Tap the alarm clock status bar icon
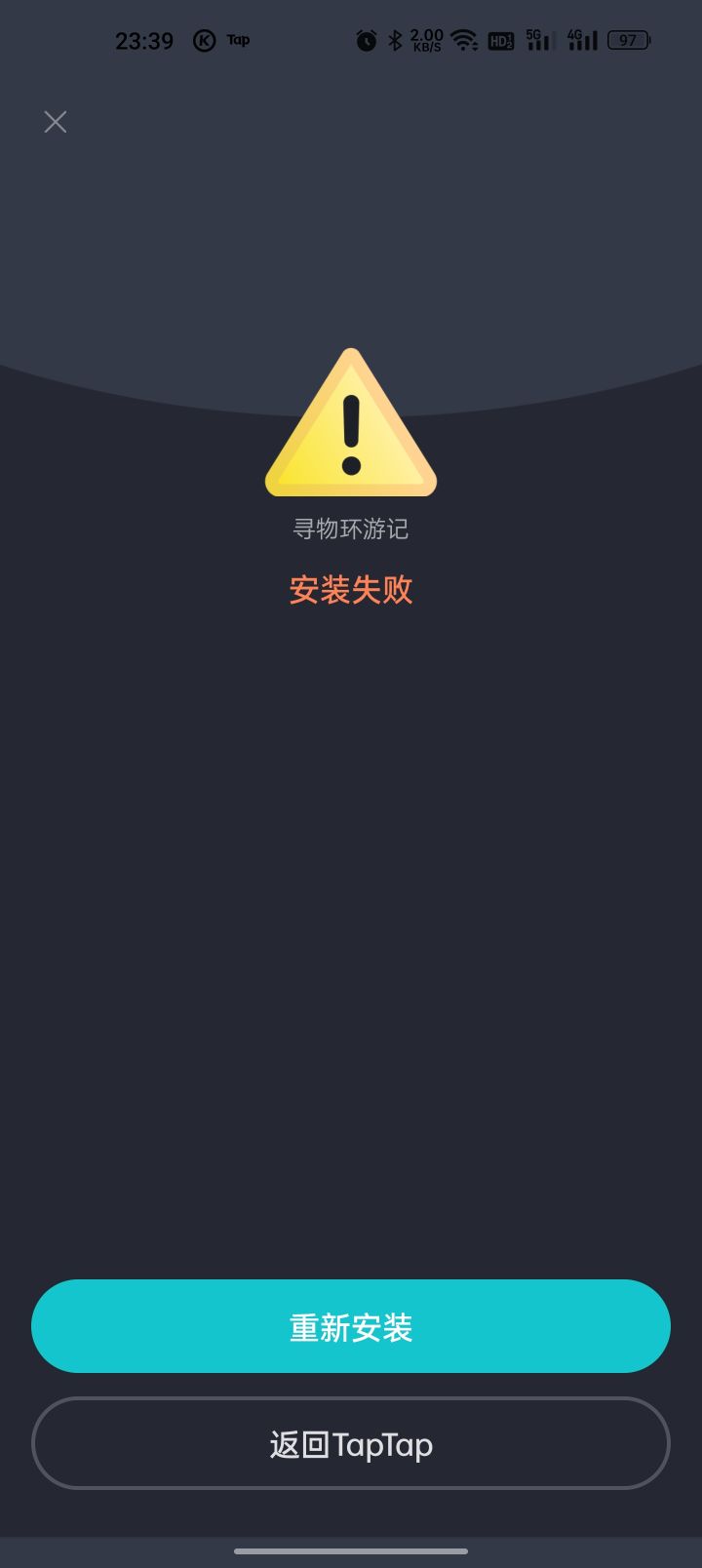The image size is (702, 1568). 365,41
